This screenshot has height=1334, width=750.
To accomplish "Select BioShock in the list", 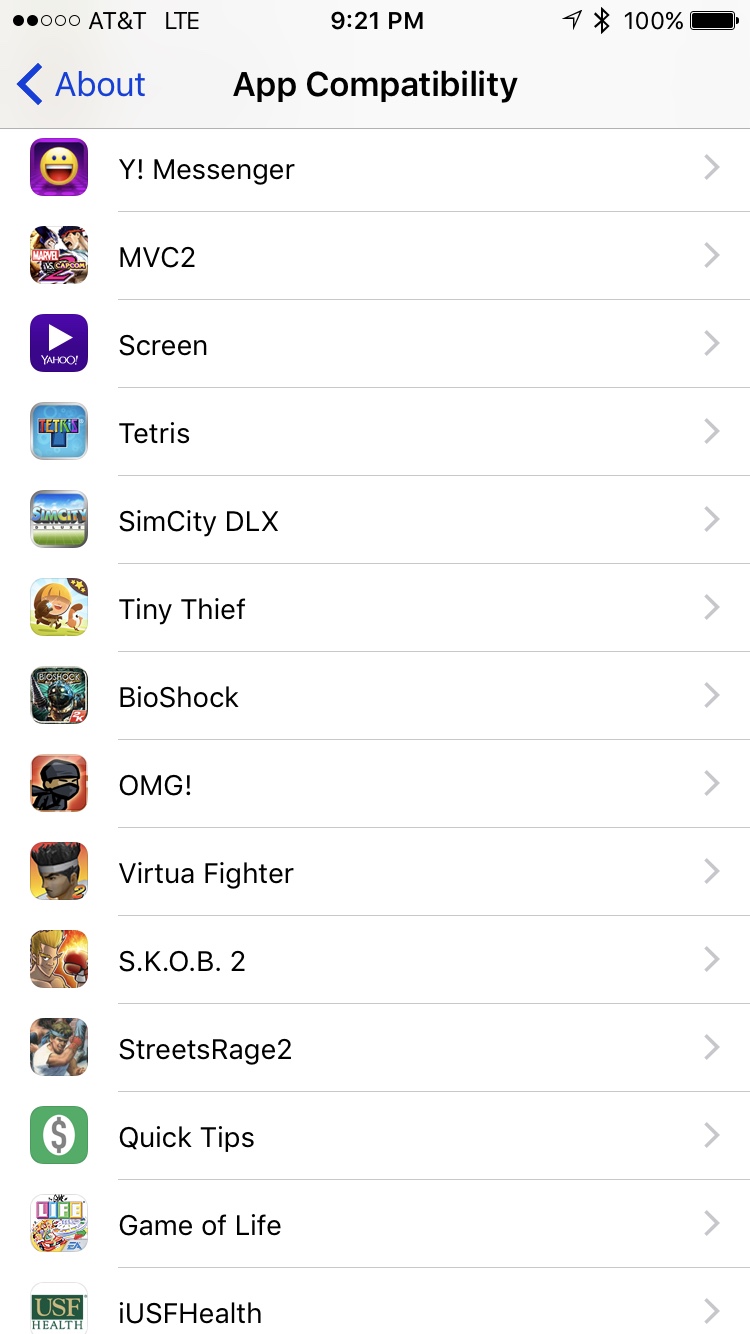I will pos(375,697).
